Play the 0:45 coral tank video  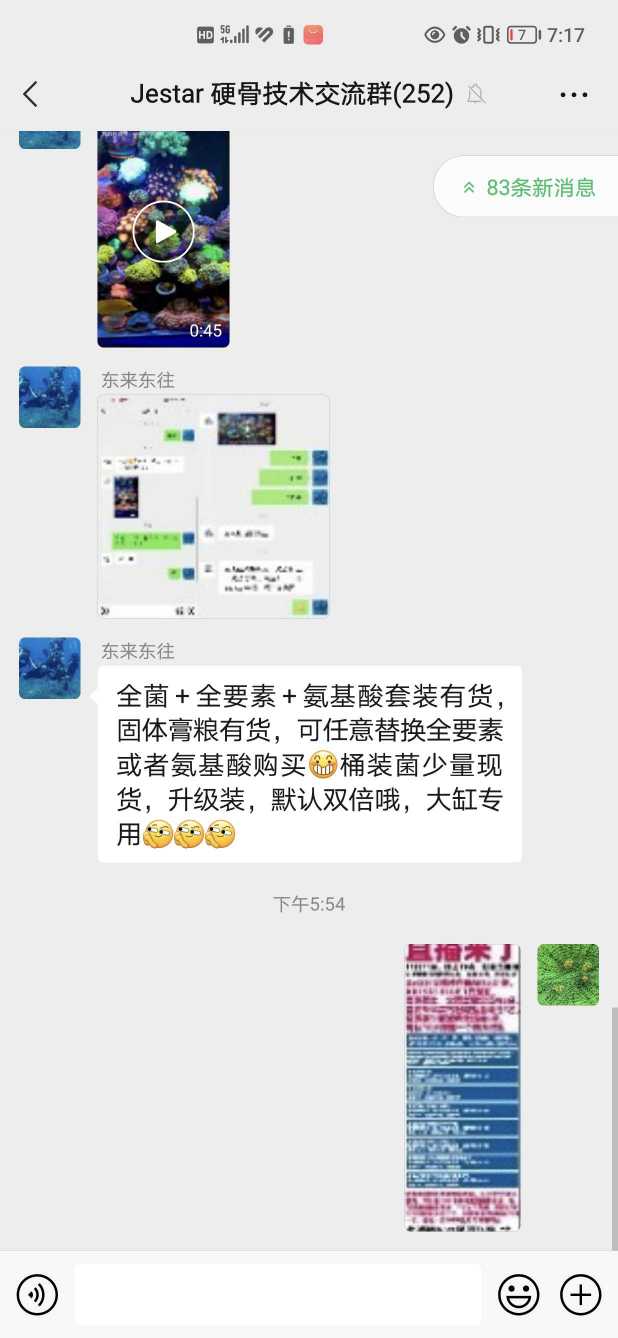163,232
